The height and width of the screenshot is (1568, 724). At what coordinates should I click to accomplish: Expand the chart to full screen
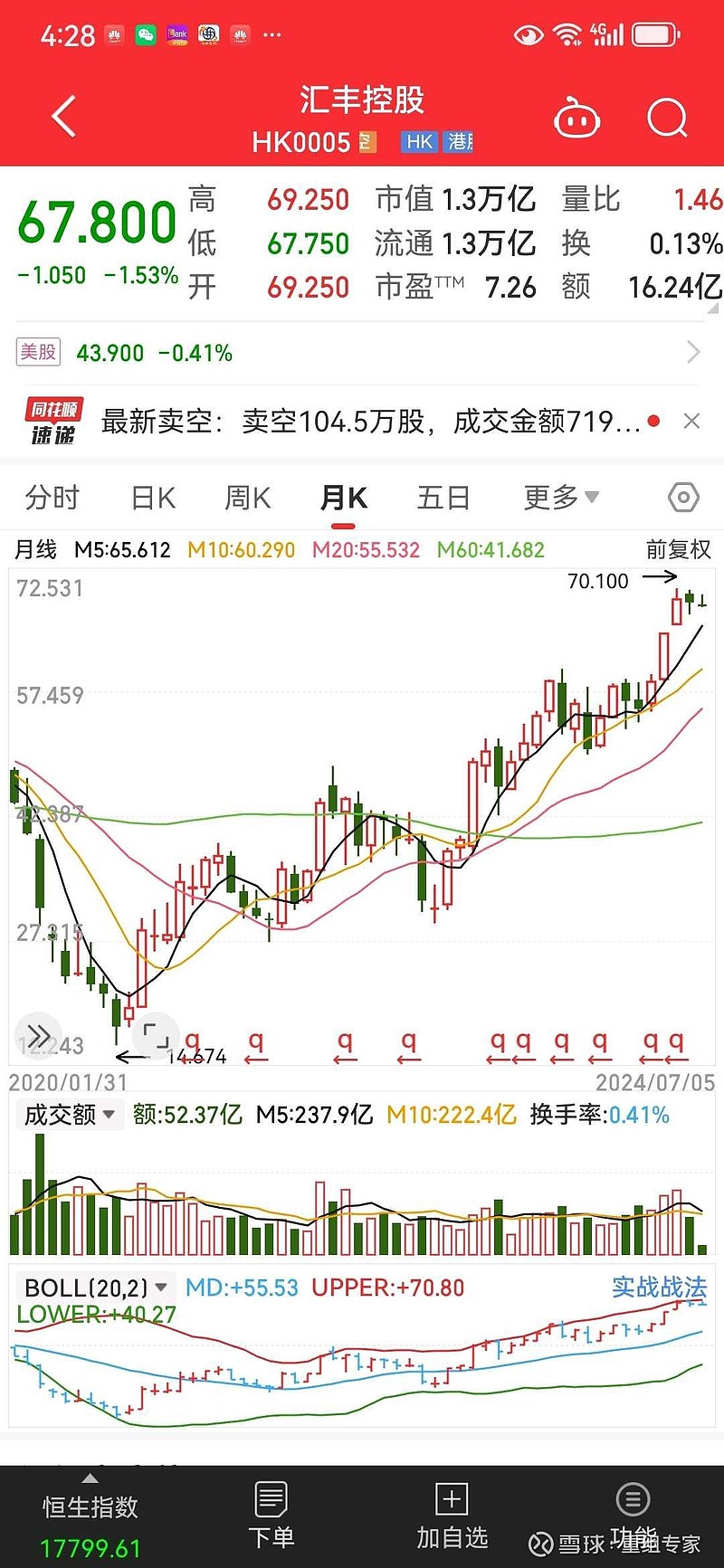pos(156,1035)
